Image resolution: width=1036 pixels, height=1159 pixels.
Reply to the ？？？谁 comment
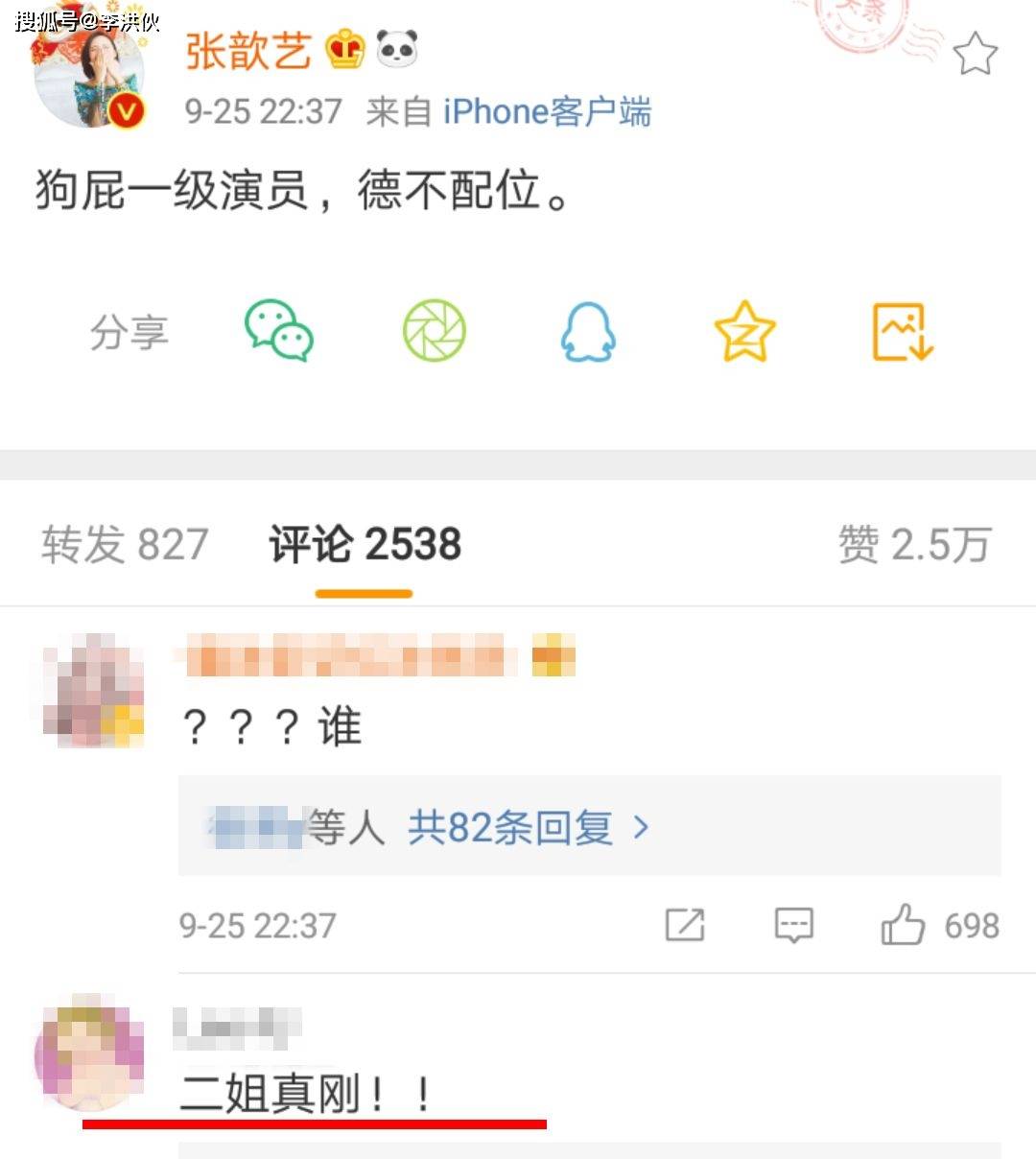[793, 926]
